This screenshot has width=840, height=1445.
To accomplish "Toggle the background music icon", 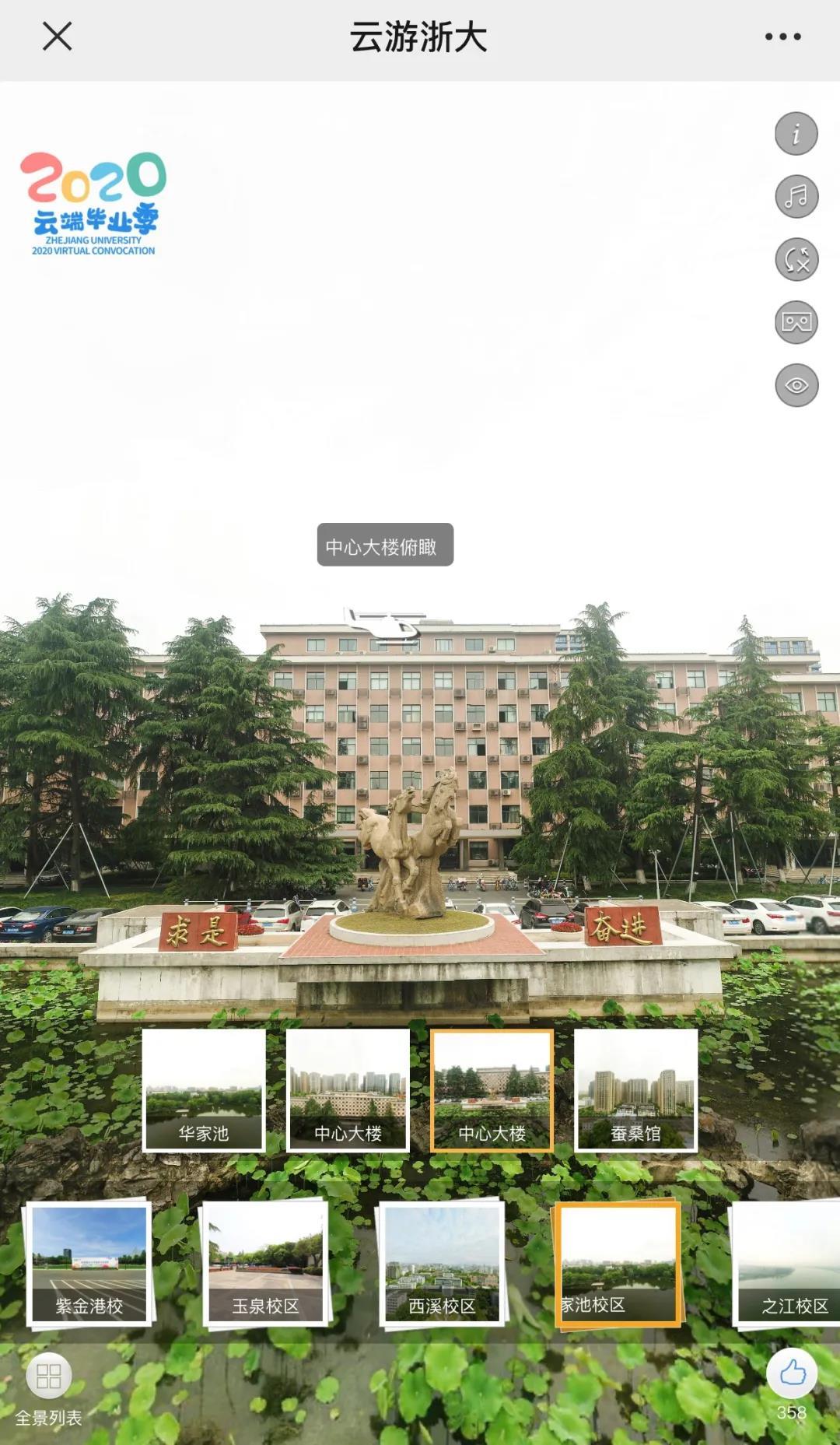I will pos(796,196).
